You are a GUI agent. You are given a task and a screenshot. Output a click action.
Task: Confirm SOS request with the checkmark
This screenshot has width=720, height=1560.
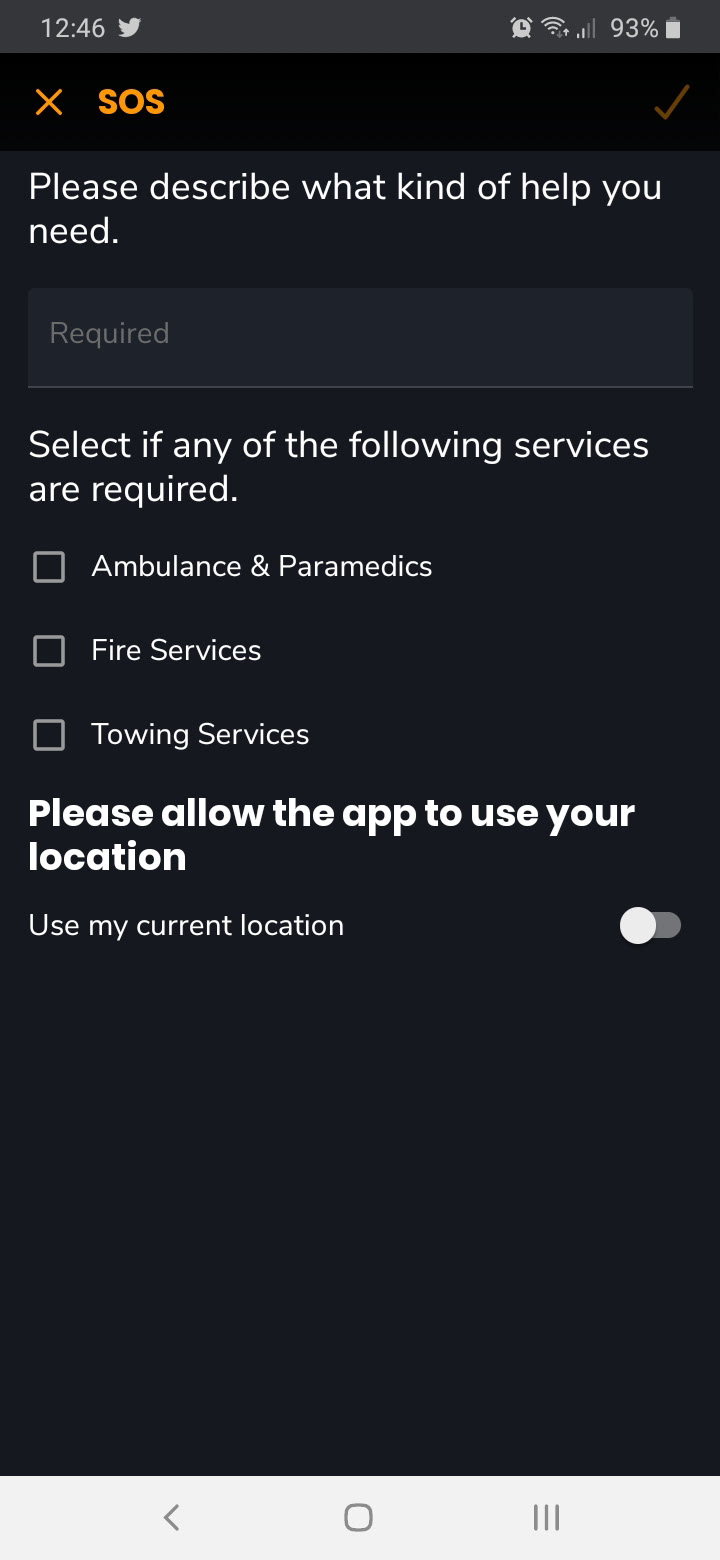click(671, 102)
